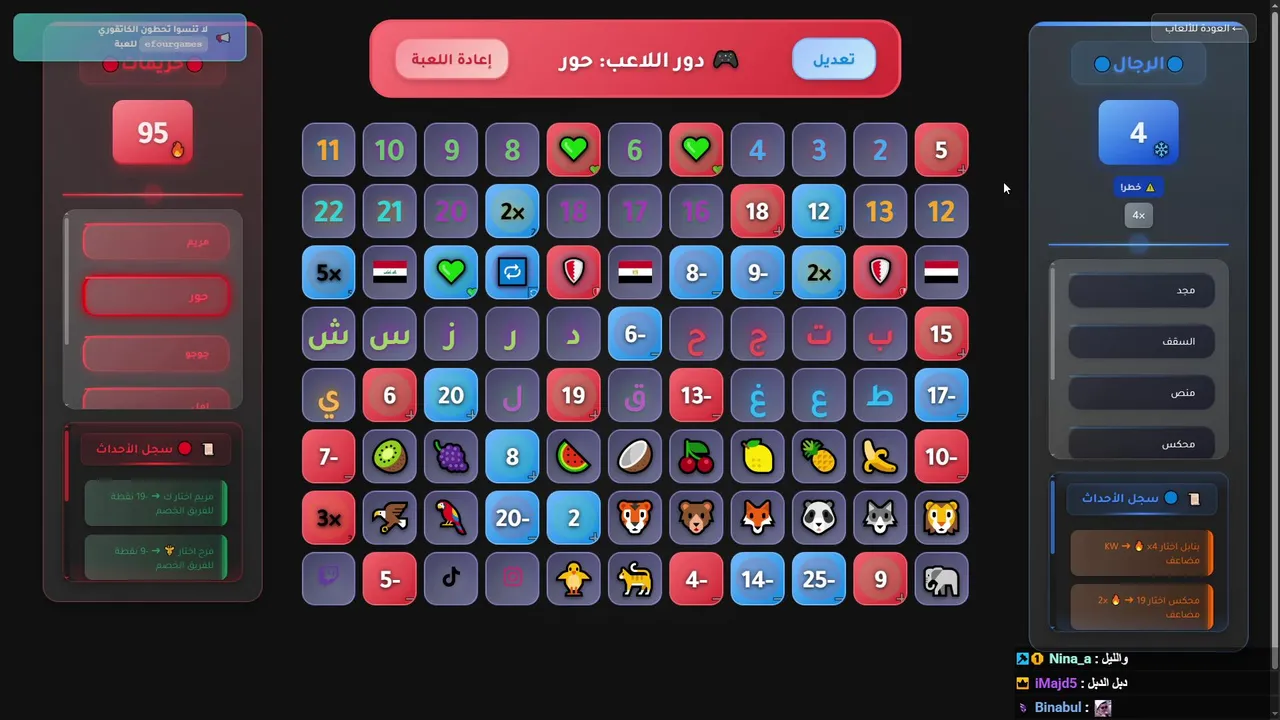The image size is (1280, 720).
Task: Pick the TikTok logo tile
Action: click(x=451, y=579)
